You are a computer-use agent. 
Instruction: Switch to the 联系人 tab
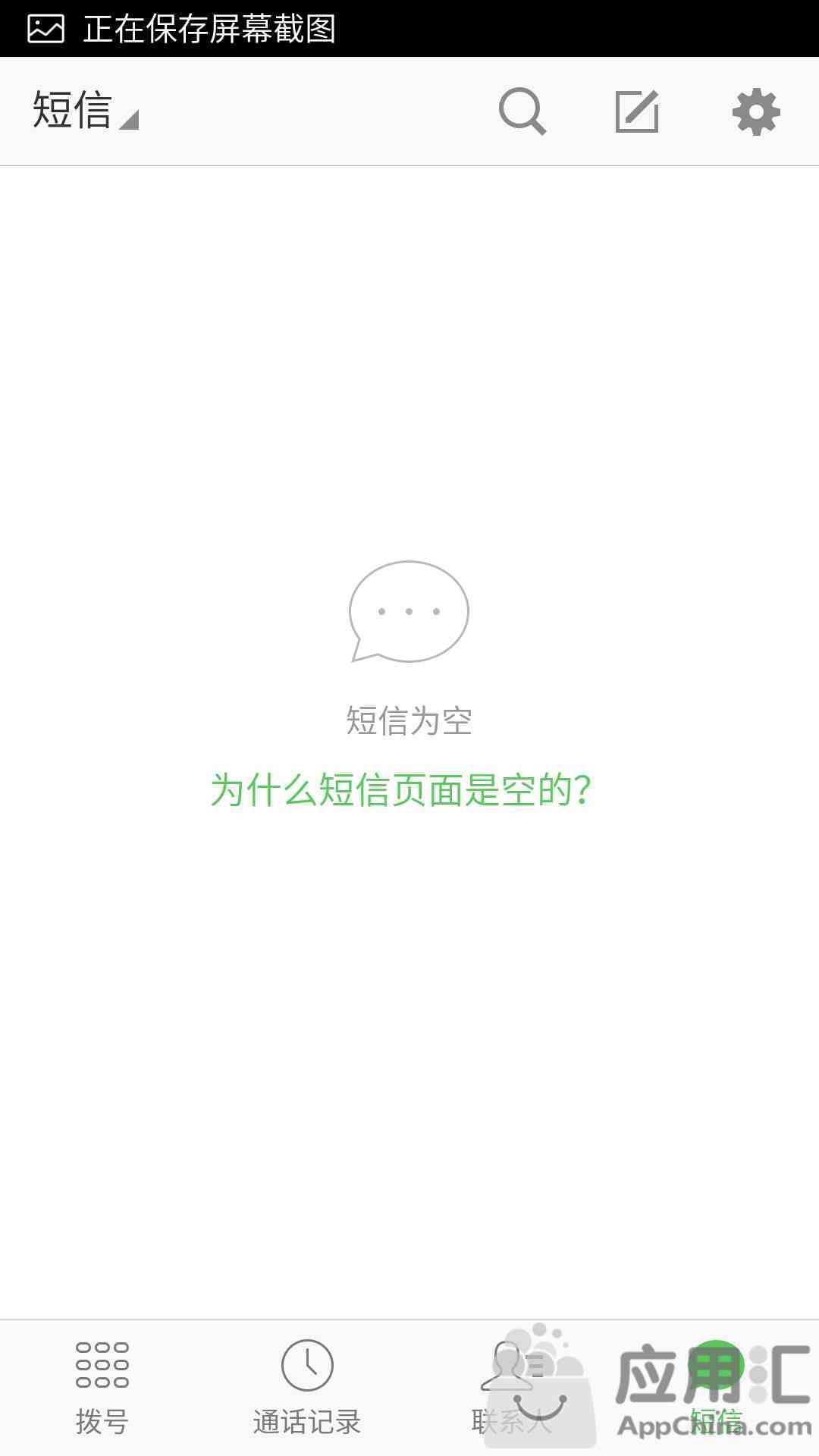pos(512,1388)
